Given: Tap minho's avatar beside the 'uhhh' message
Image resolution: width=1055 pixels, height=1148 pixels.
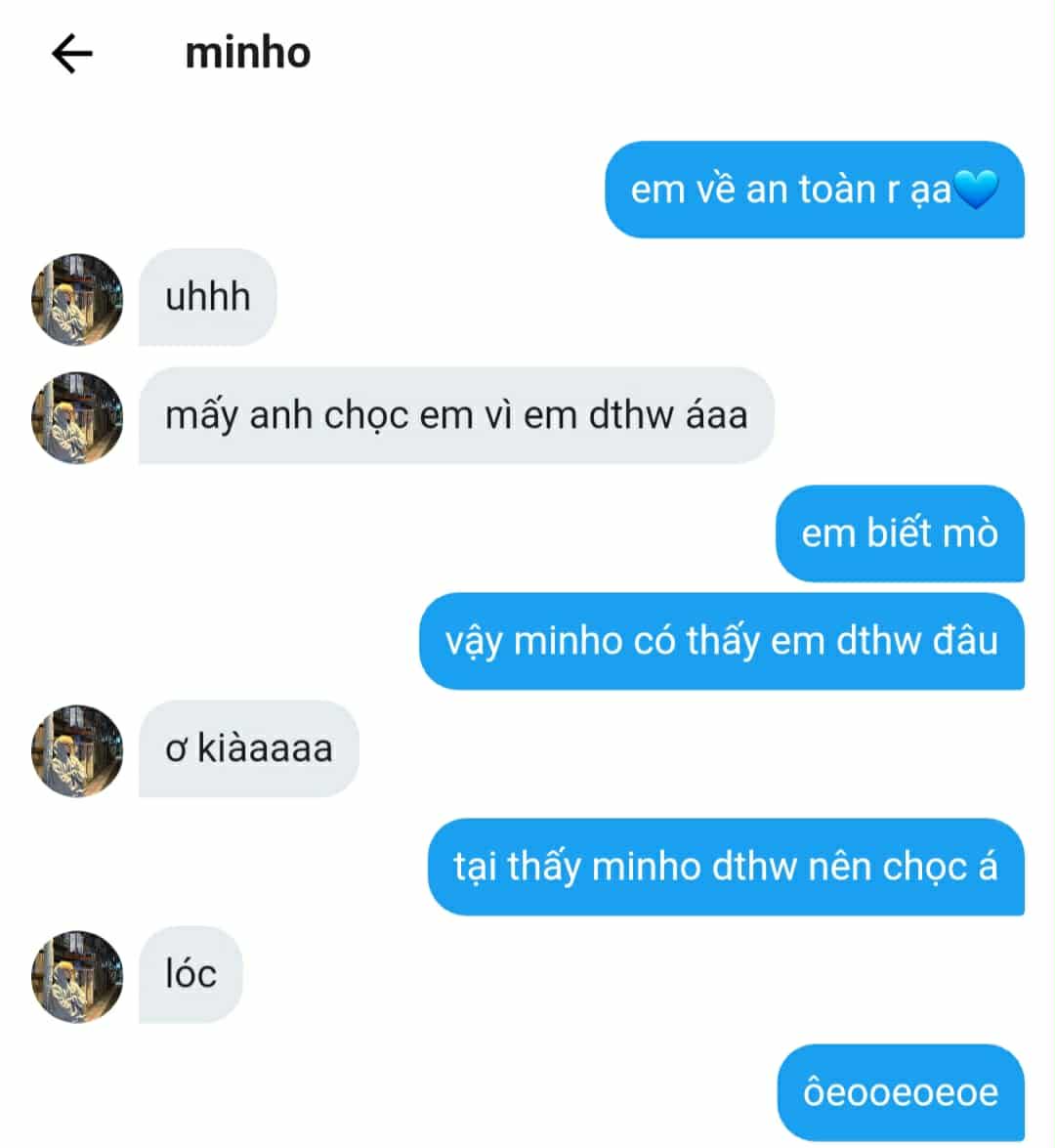Looking at the screenshot, I should point(77,299).
